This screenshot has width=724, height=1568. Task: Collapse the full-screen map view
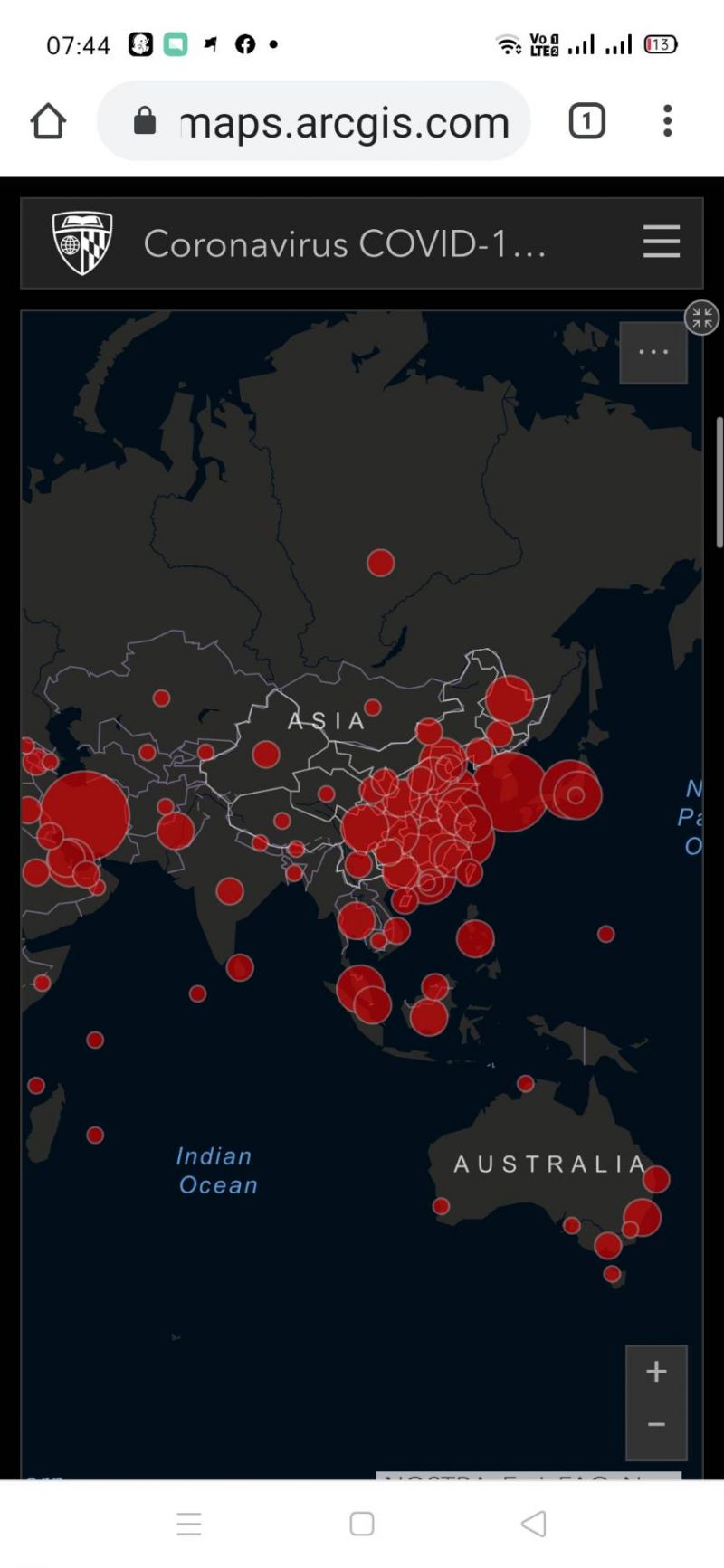click(701, 318)
